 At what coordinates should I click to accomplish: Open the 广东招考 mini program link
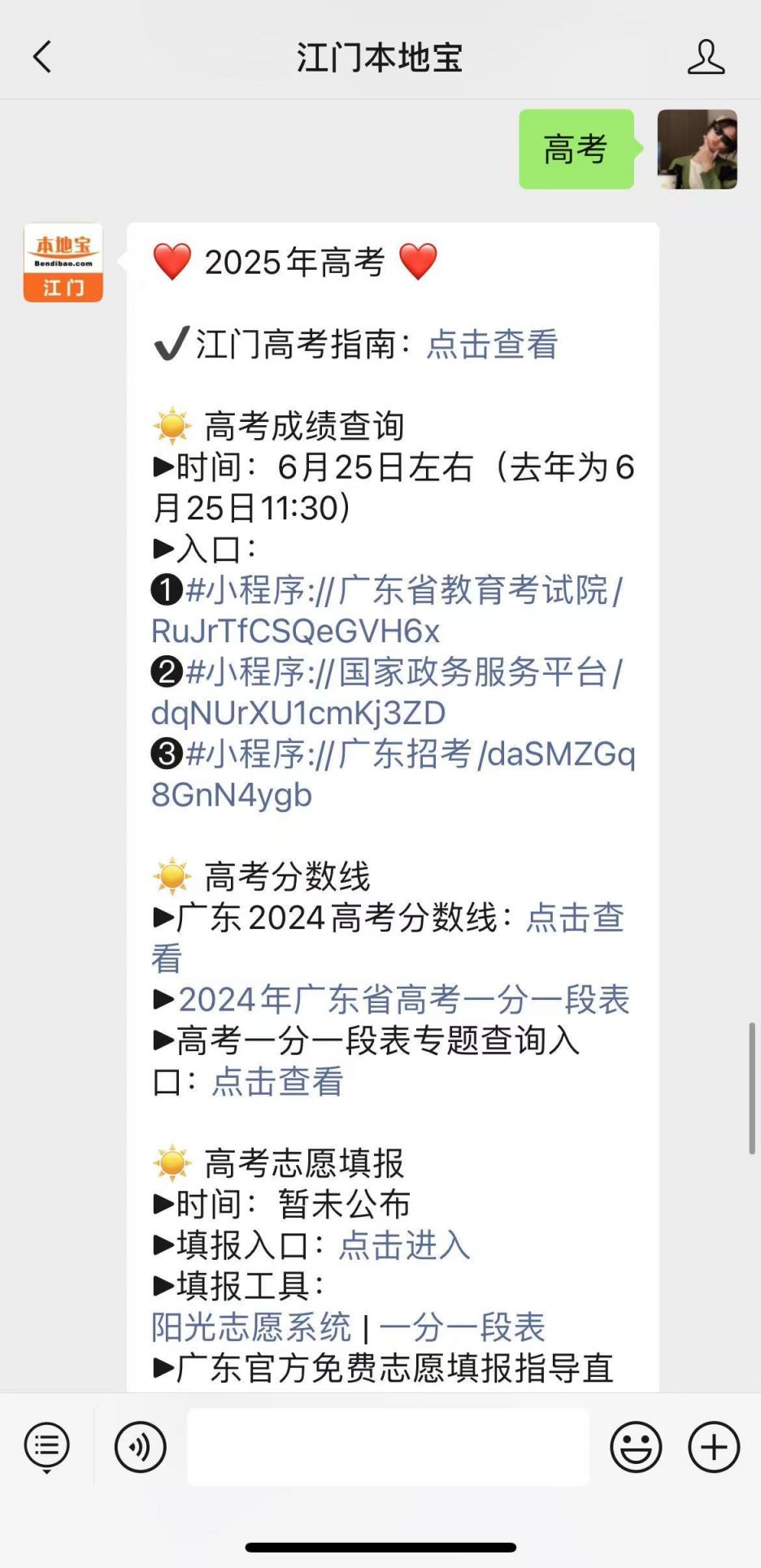point(394,774)
